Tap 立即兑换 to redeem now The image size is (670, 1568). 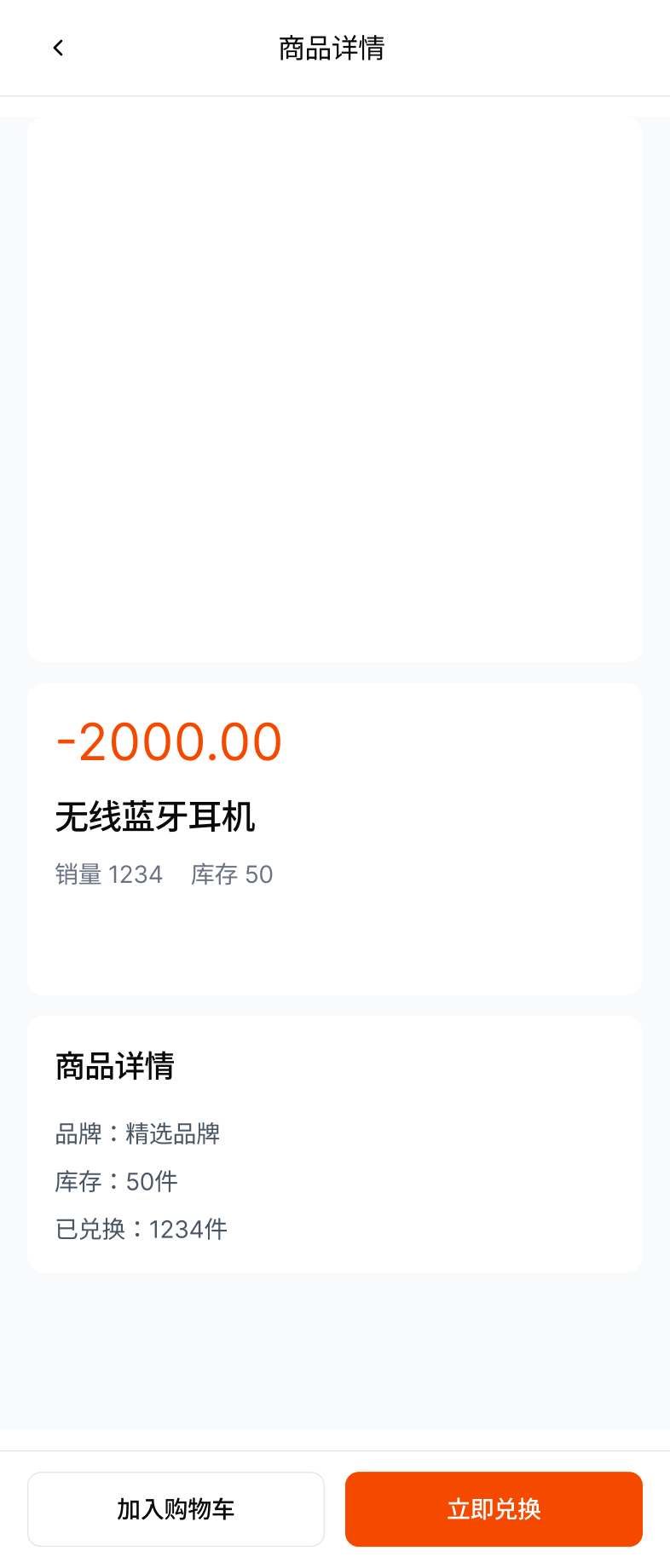[494, 1508]
